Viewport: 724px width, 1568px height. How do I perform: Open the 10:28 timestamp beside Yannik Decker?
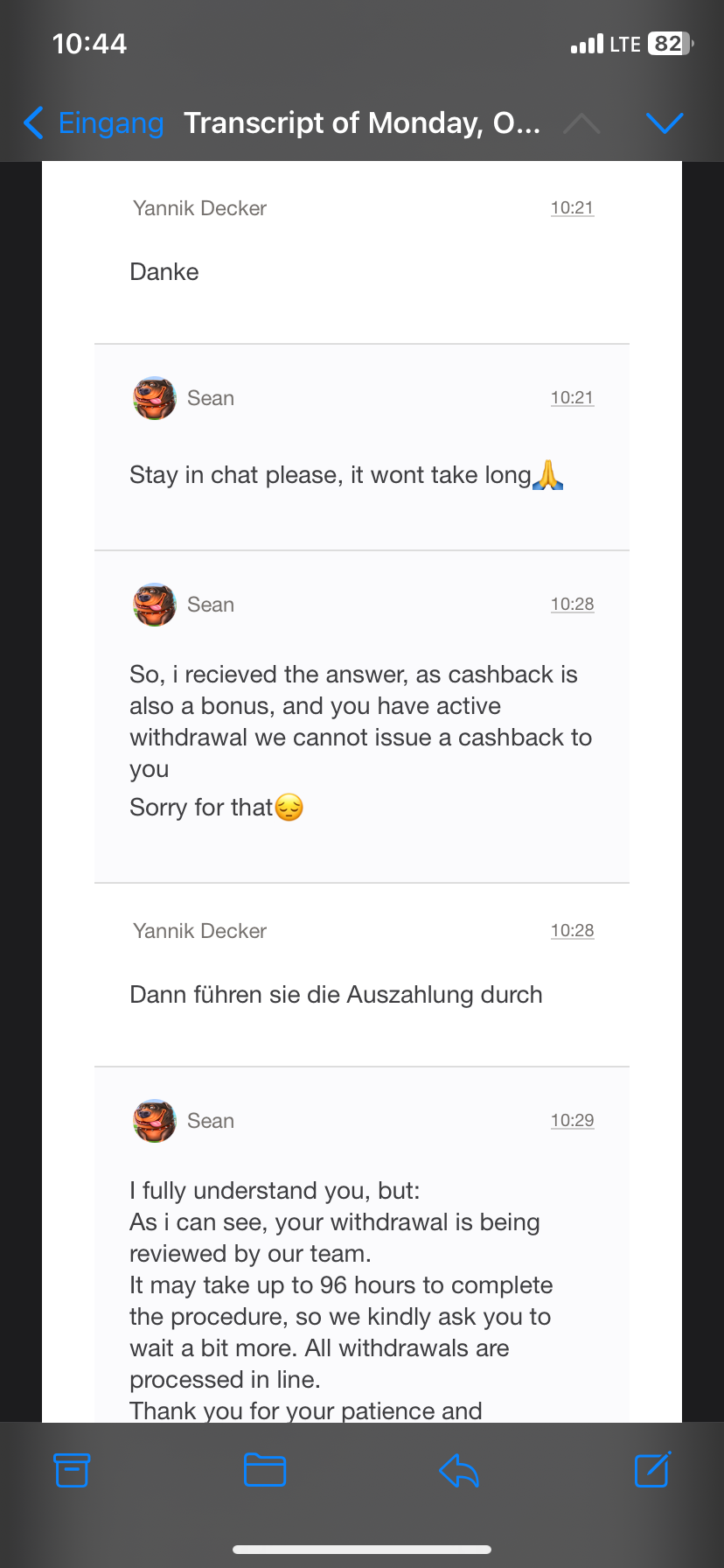[572, 930]
